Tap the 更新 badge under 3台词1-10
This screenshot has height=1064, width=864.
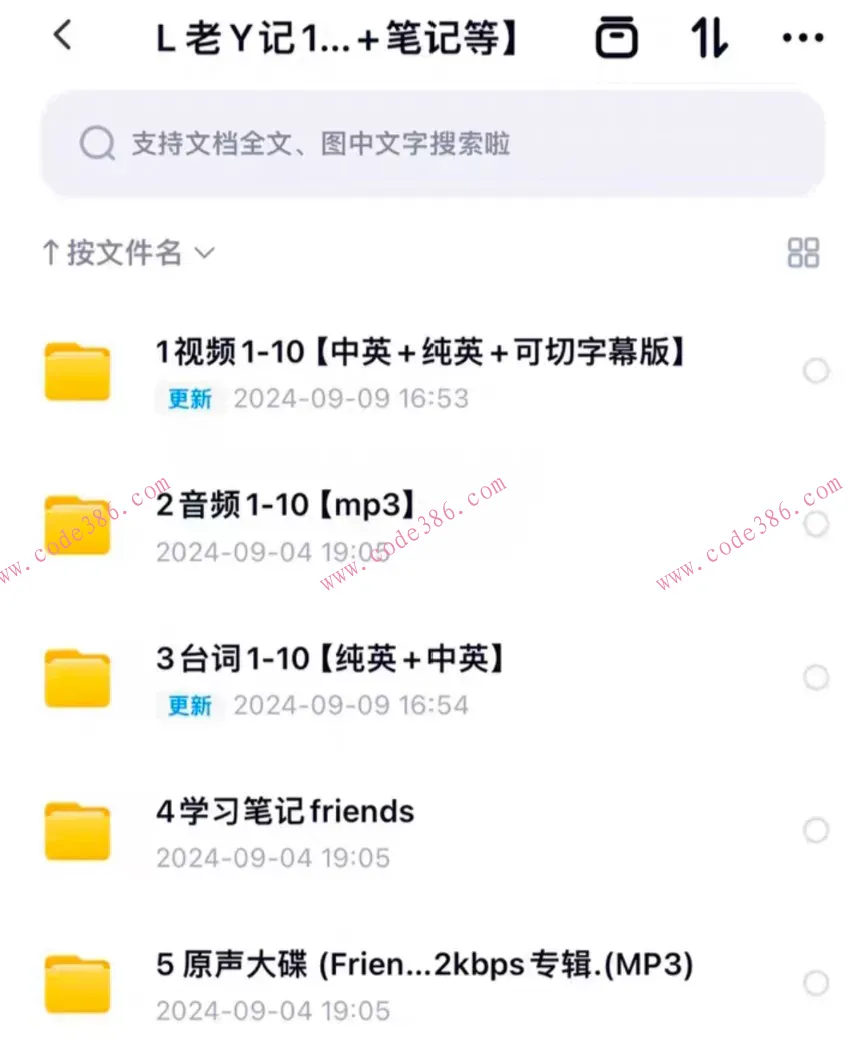click(x=188, y=705)
